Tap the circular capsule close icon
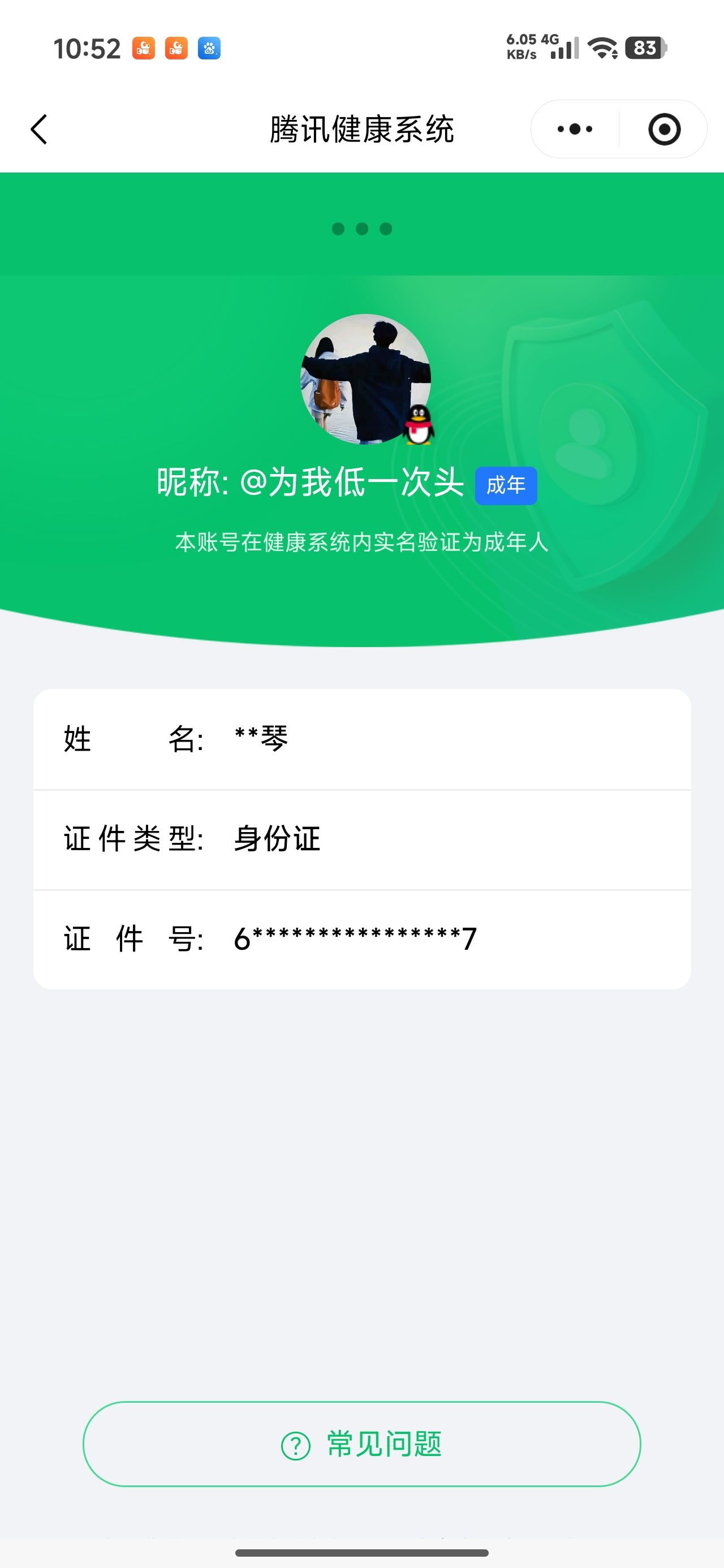The image size is (724, 1568). pos(666,129)
